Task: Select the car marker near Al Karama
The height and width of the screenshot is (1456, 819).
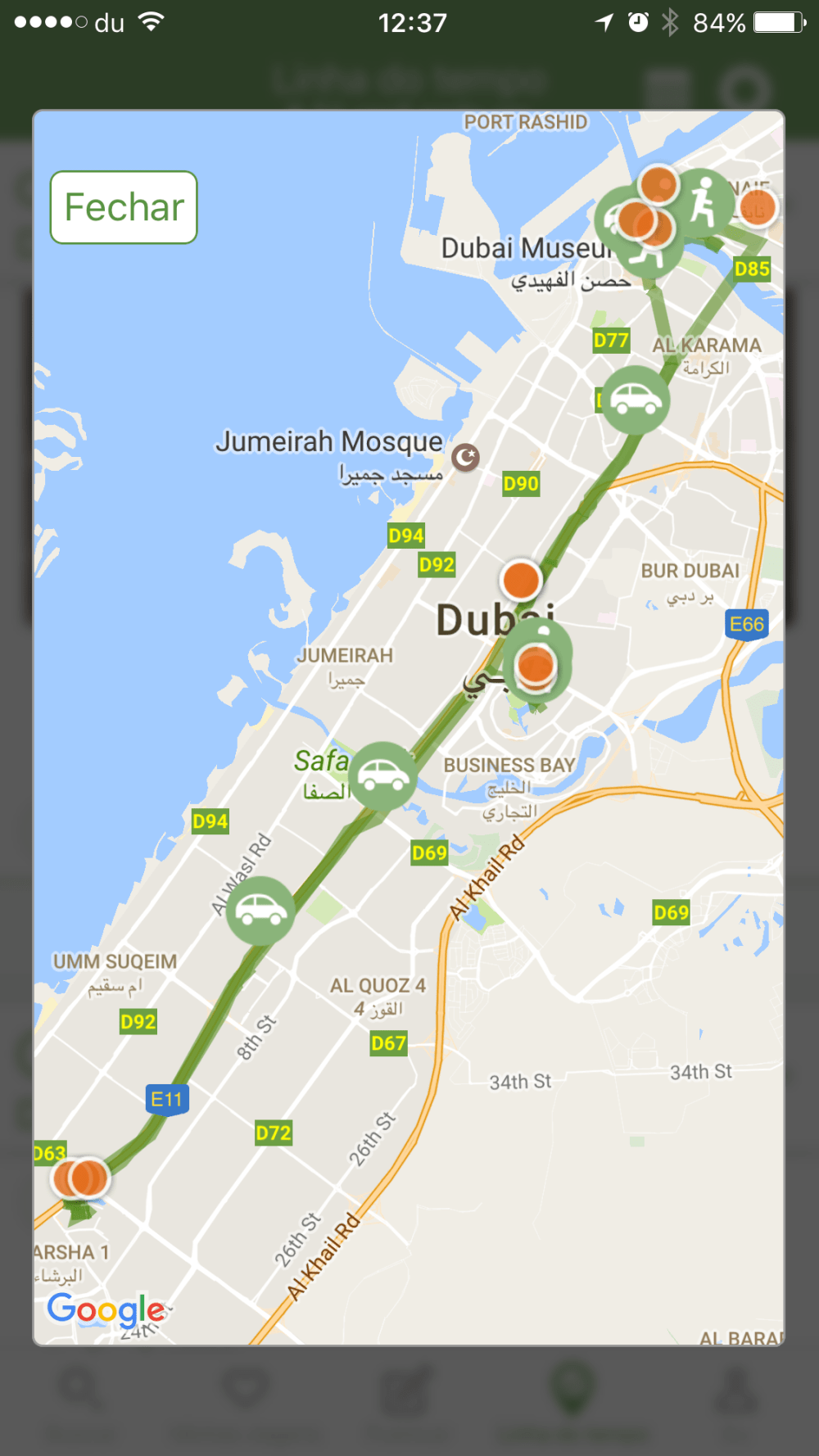Action: point(636,400)
